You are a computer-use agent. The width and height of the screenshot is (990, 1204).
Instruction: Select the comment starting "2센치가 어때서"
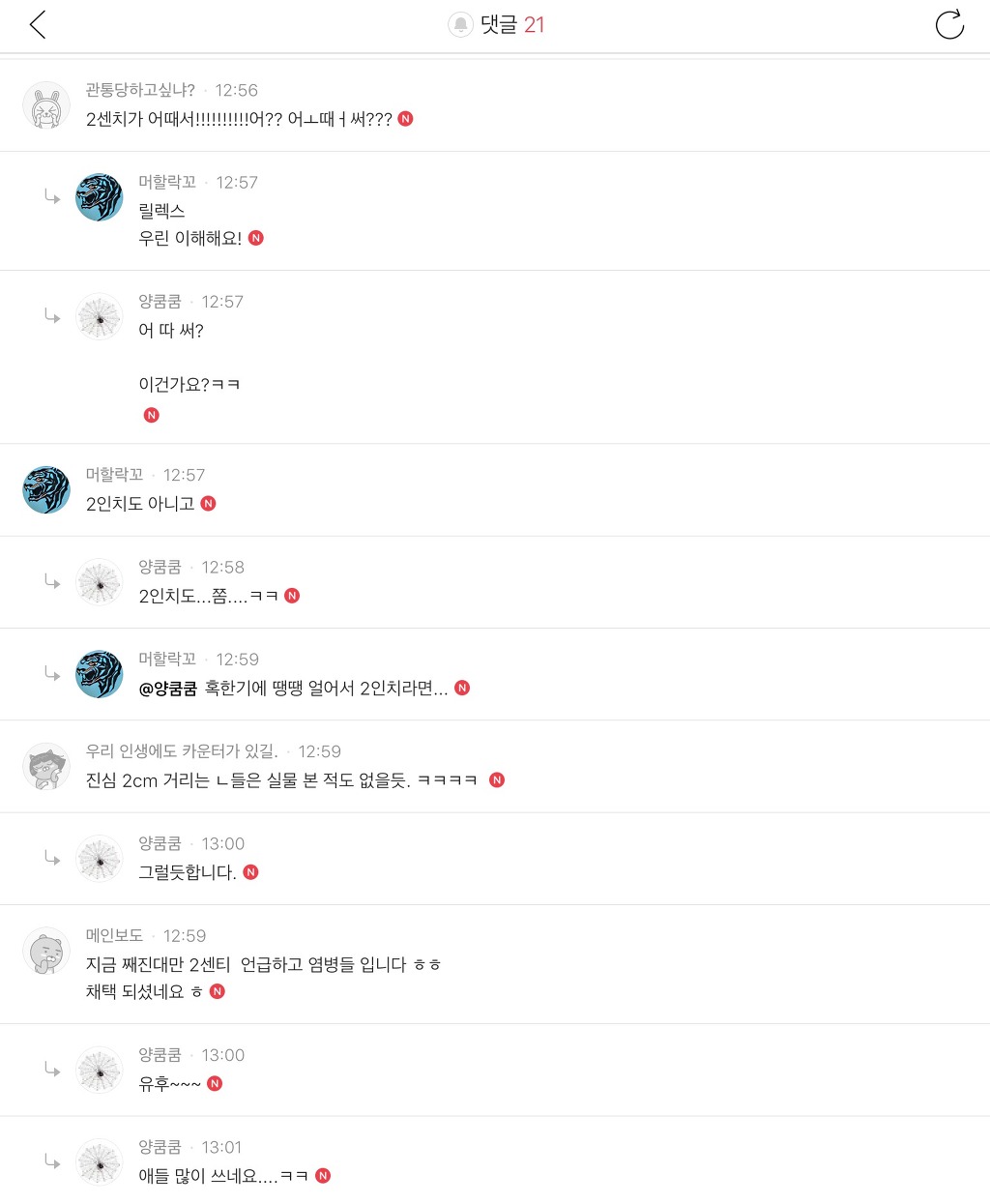pos(239,119)
